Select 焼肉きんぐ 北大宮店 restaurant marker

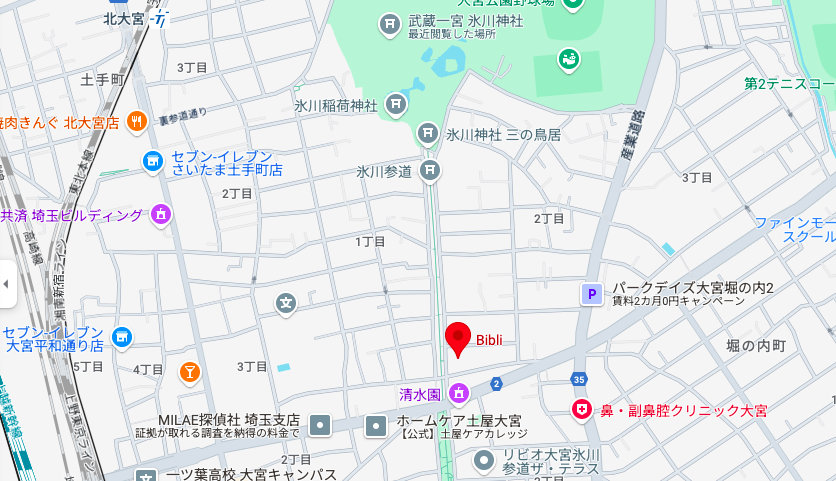tap(138, 122)
